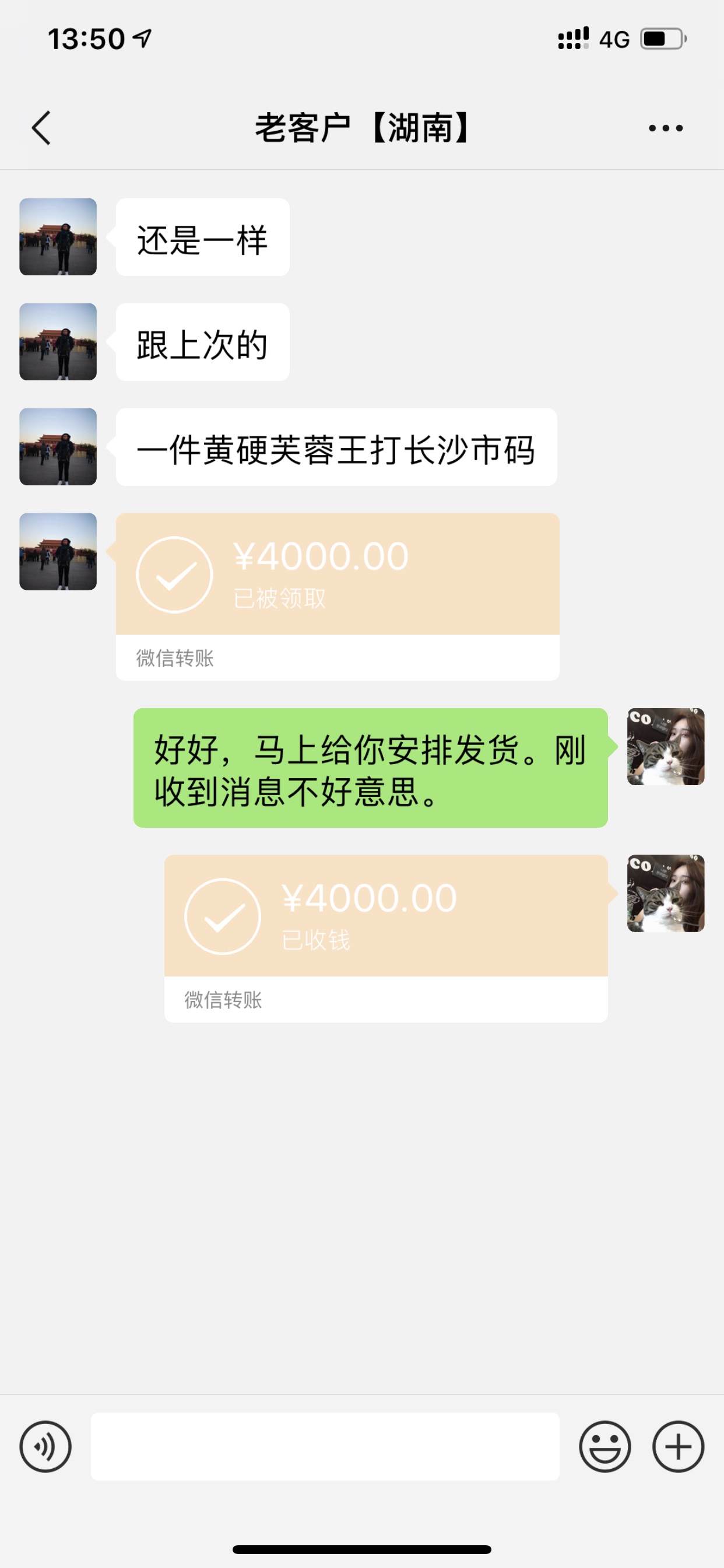View the customer's avatar beside 还是一样

point(58,237)
